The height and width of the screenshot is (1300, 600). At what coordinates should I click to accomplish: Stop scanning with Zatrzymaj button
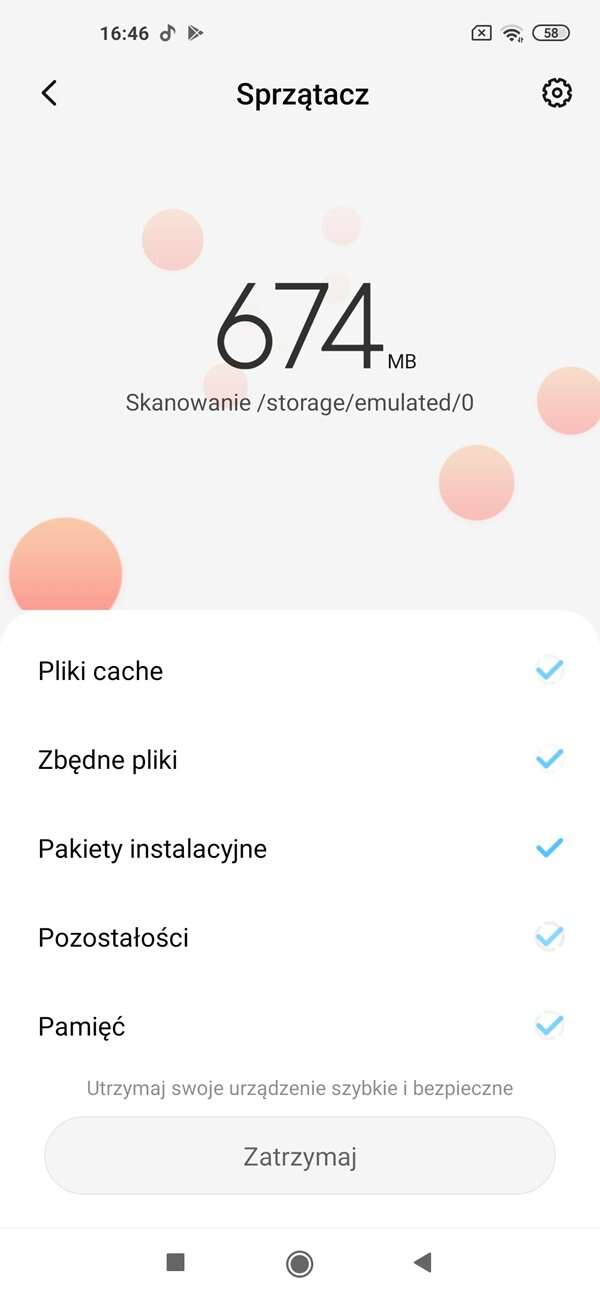300,1157
